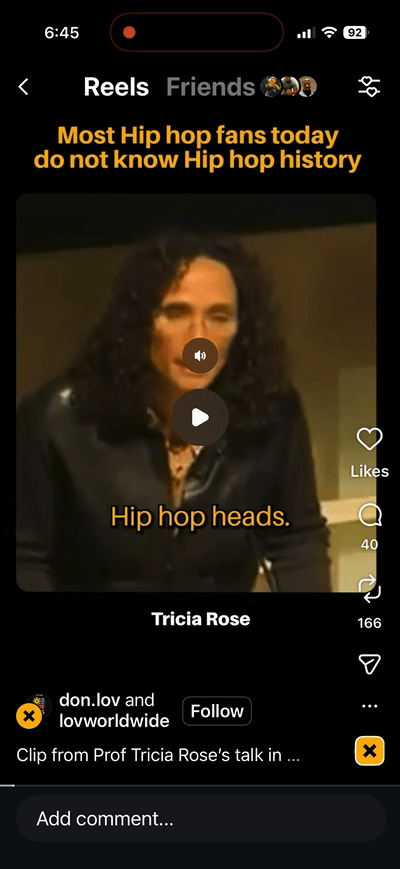Share the reel via paper plane icon
This screenshot has width=400, height=869.
coord(370,664)
